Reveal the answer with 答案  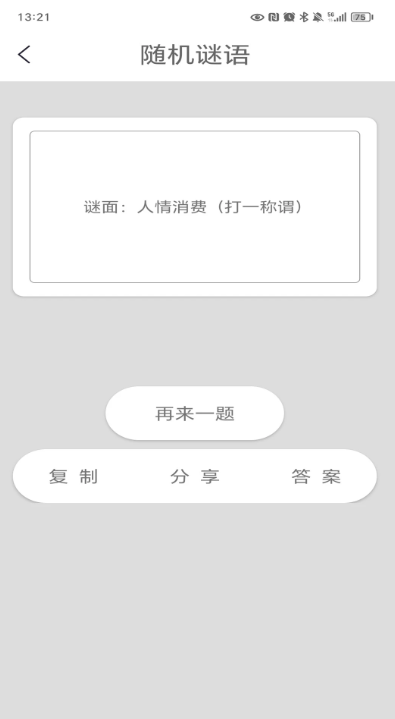pos(316,476)
